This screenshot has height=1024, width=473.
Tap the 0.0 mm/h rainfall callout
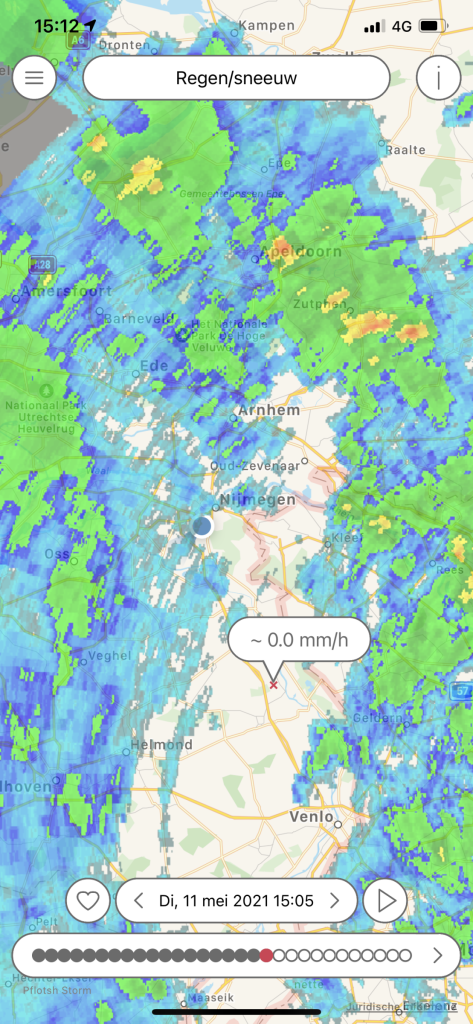tap(299, 639)
